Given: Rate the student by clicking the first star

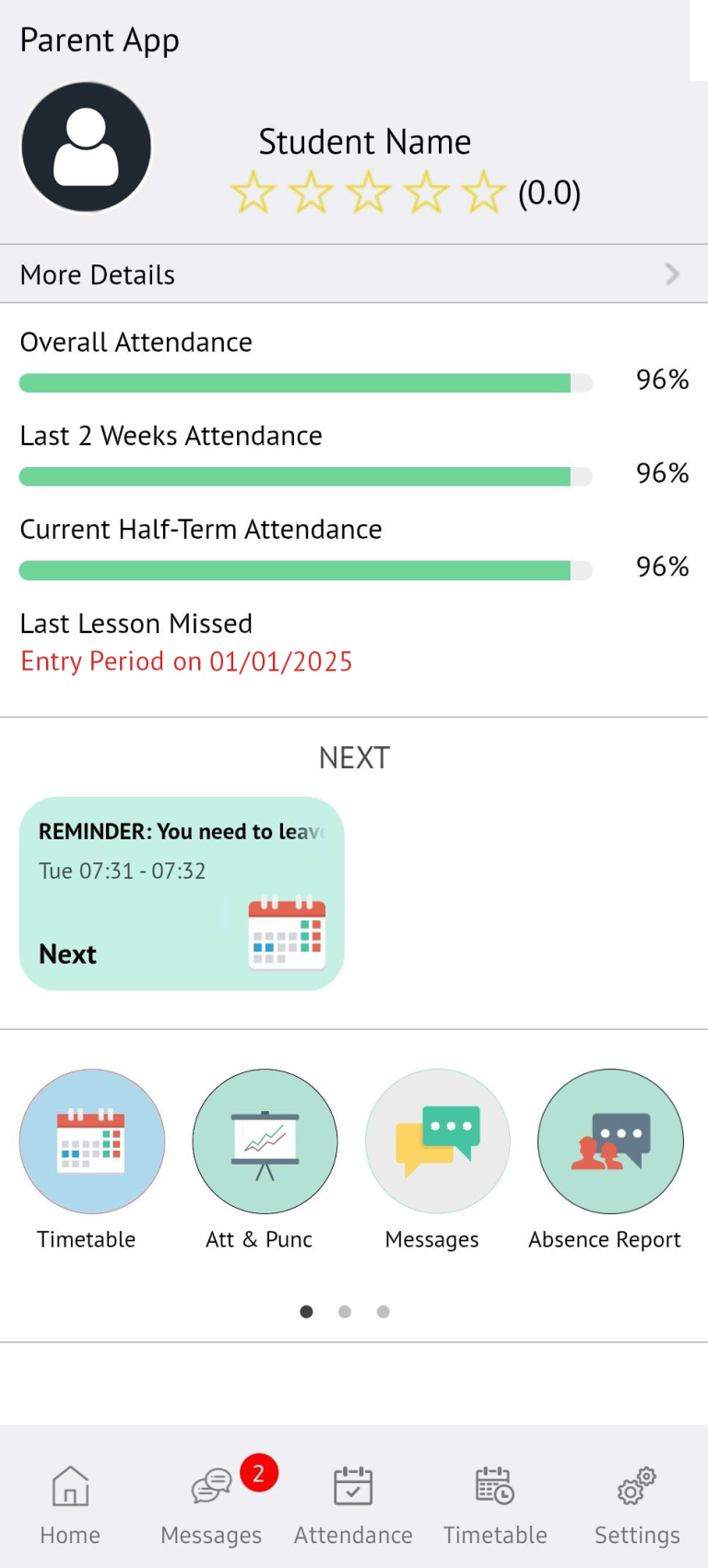Looking at the screenshot, I should 253,193.
